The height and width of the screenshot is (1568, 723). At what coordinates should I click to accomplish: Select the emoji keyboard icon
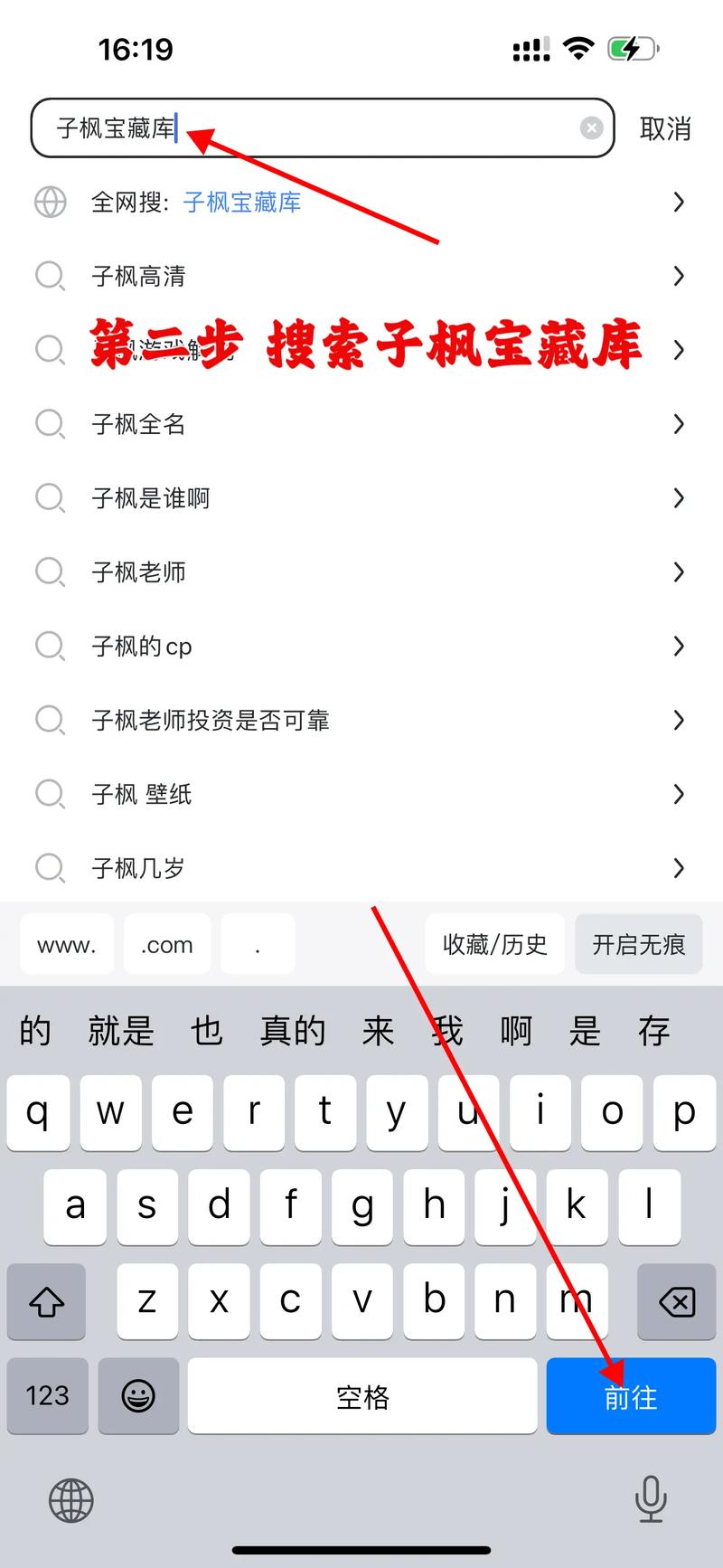pos(138,1396)
